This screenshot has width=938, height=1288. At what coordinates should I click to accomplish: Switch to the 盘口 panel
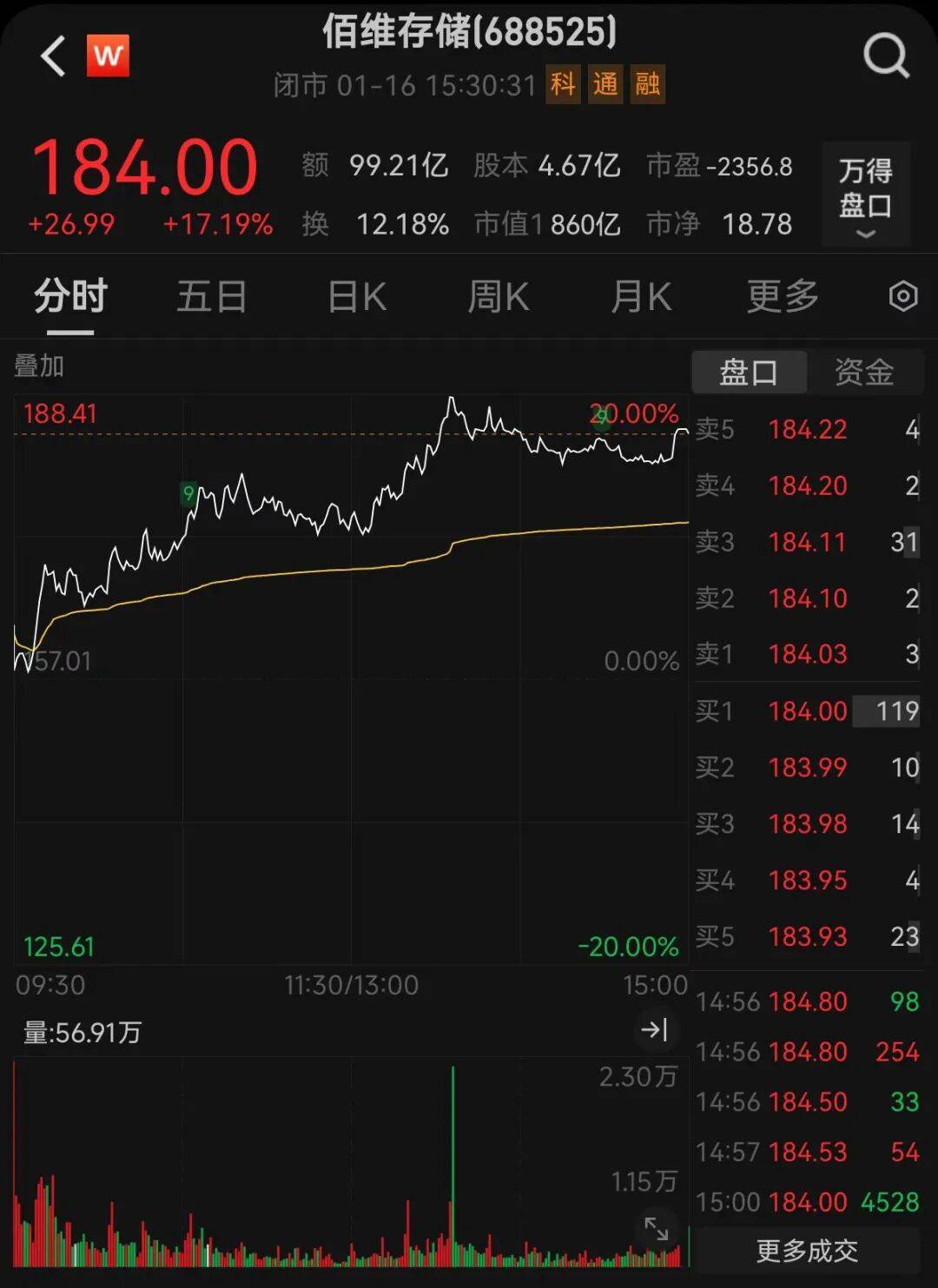[x=749, y=373]
